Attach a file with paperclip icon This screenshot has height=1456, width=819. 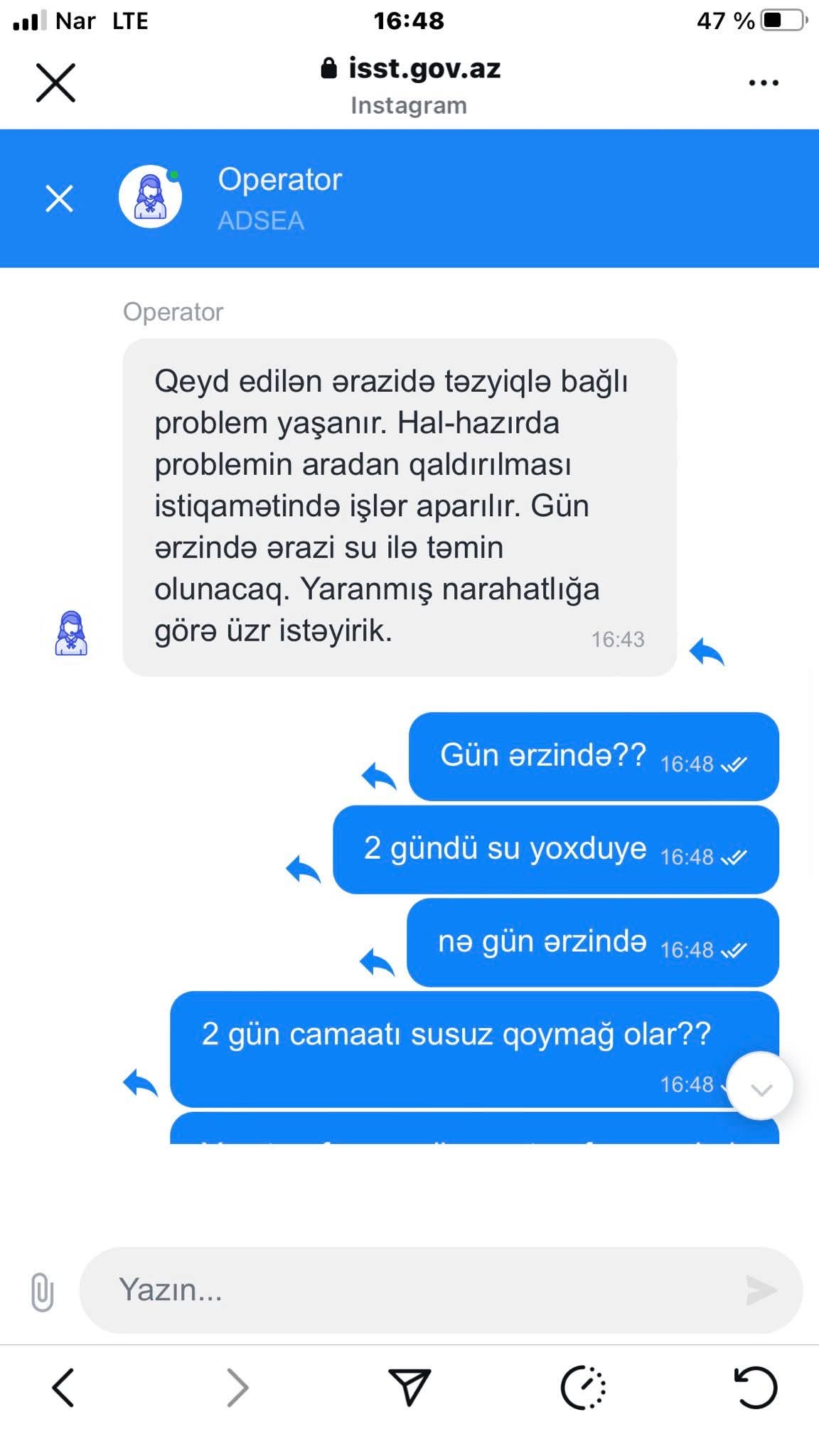(43, 1291)
